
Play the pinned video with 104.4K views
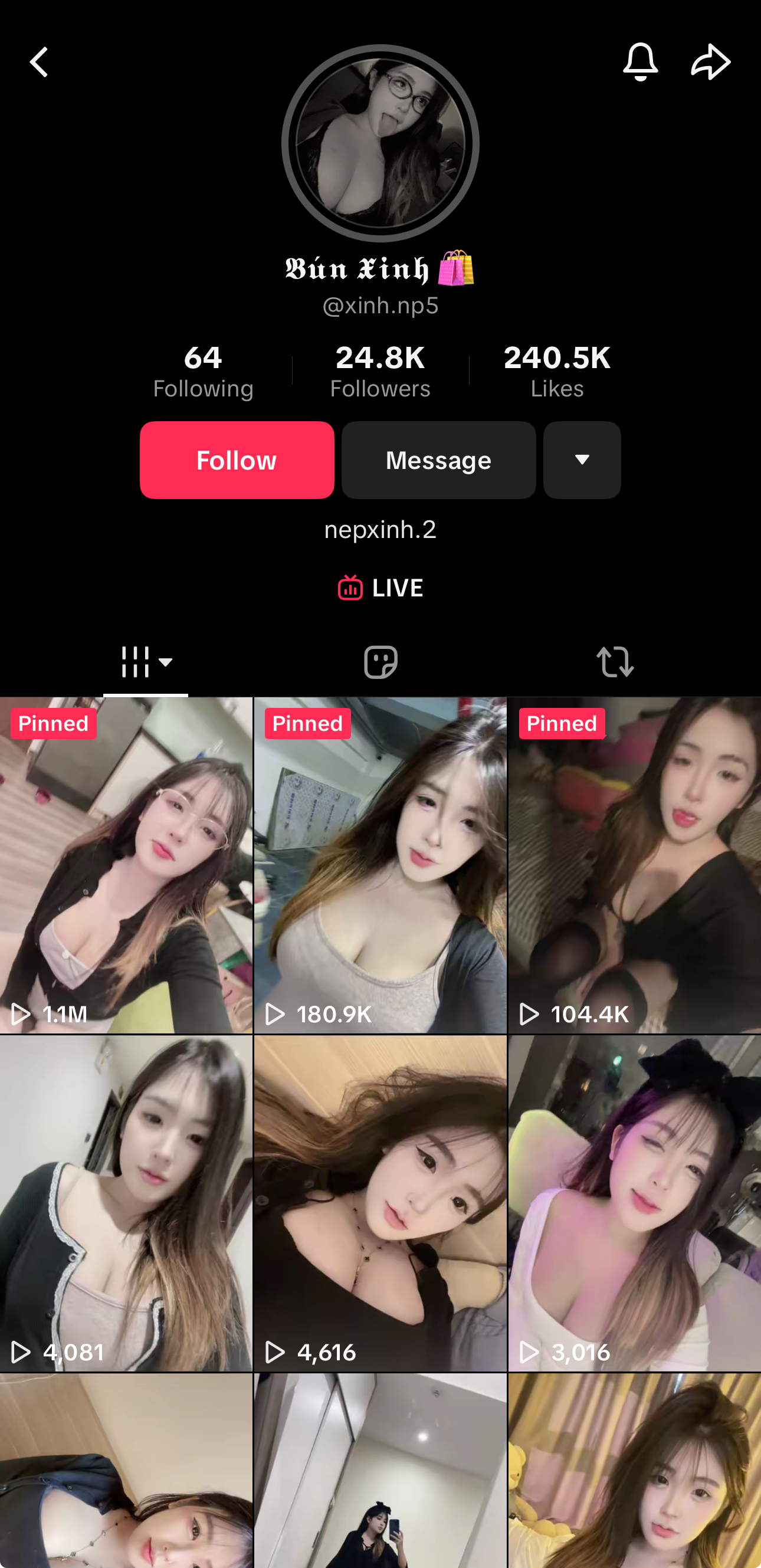[x=634, y=864]
